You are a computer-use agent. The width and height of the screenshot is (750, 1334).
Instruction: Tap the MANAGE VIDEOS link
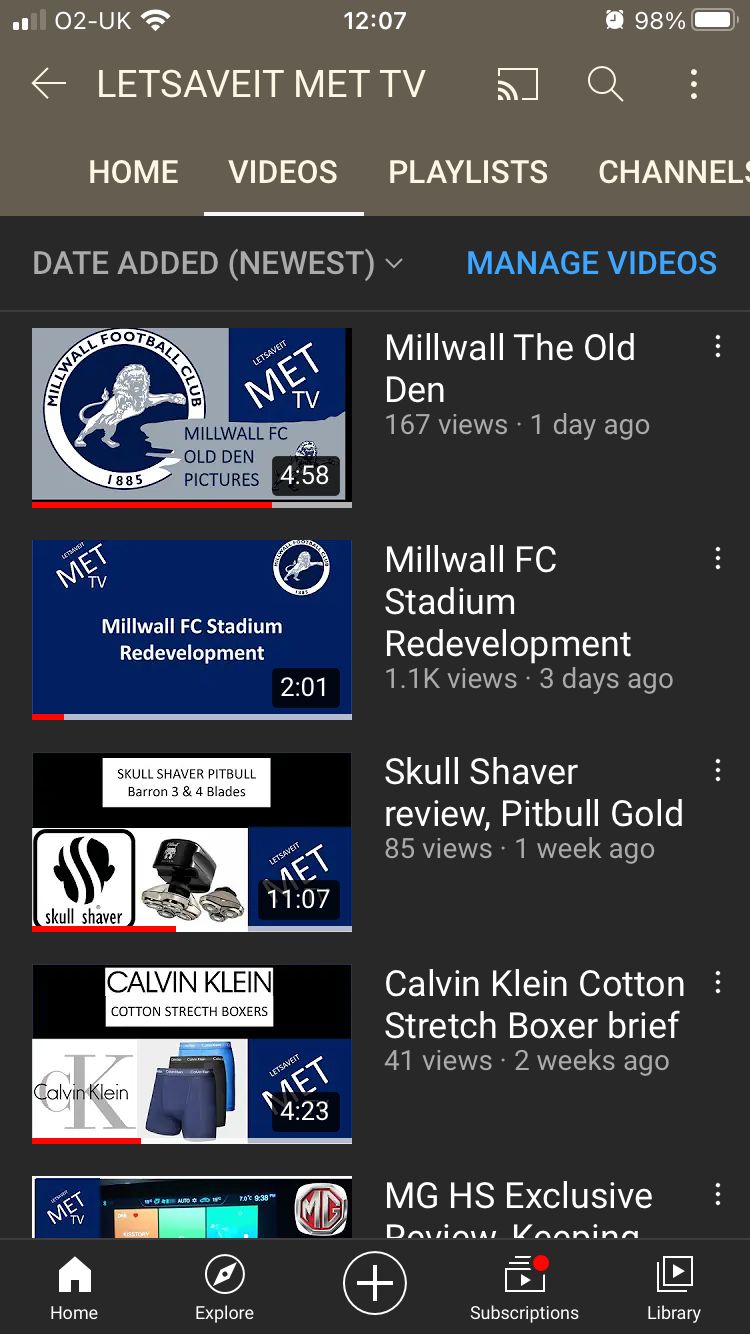point(592,263)
